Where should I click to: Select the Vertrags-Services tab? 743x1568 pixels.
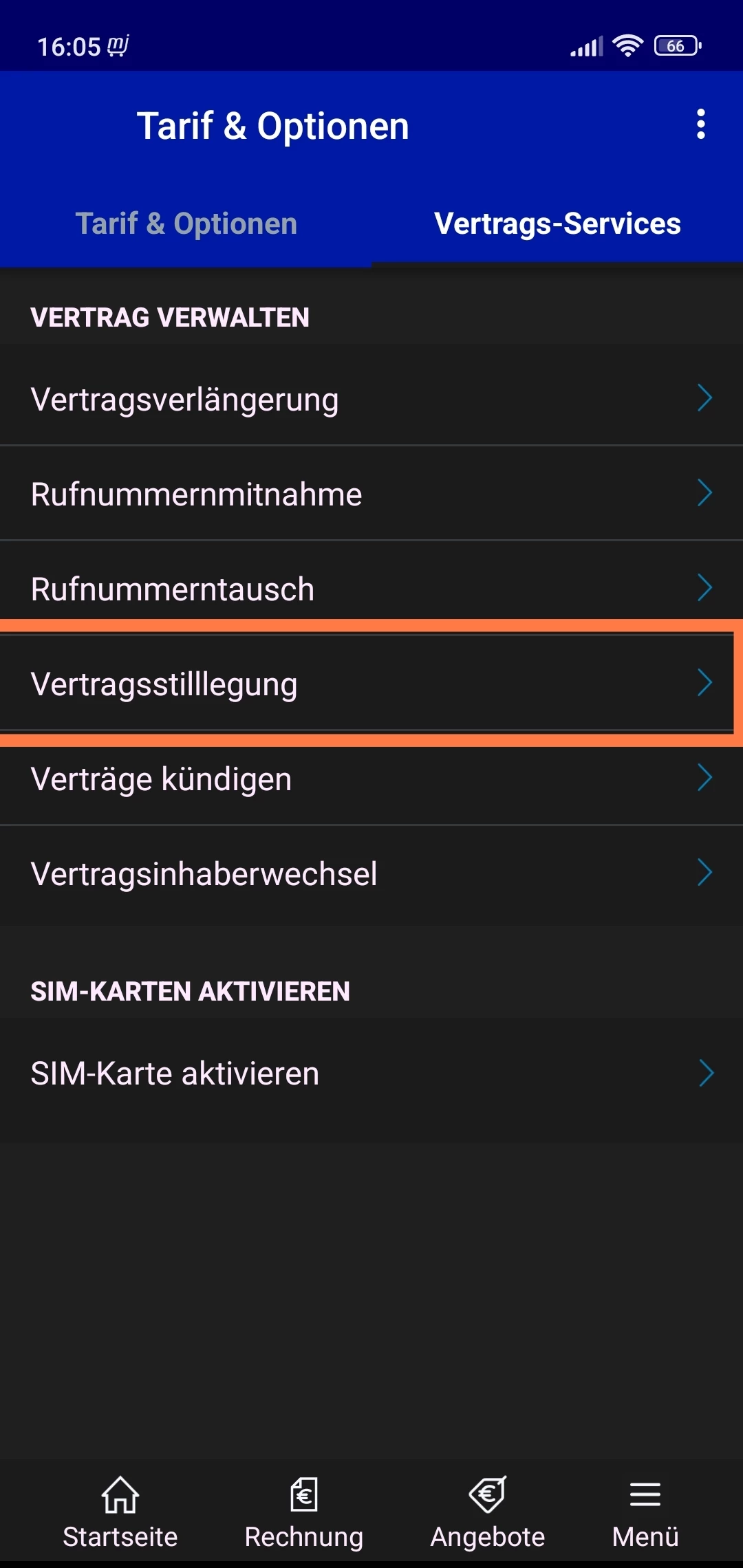coord(557,224)
